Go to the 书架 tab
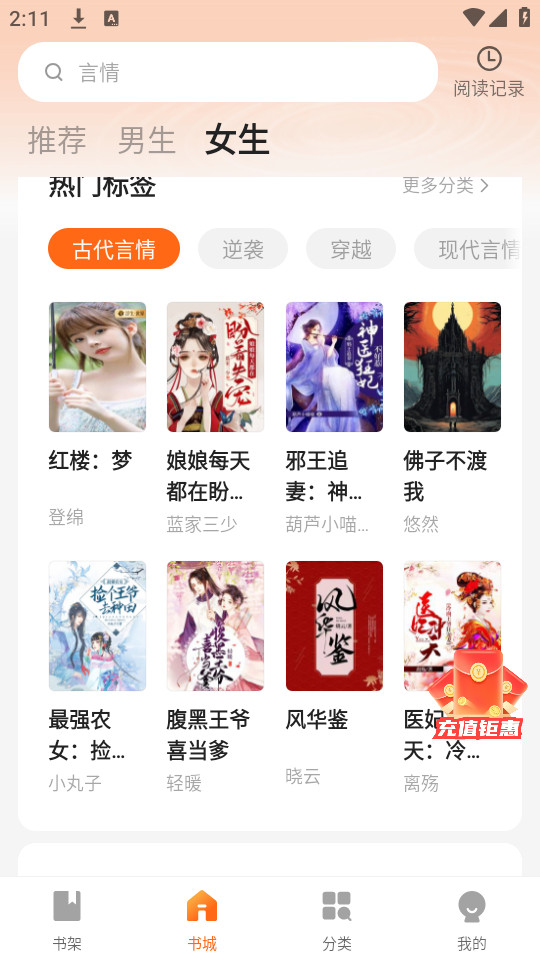Screen dimensions: 540x960 (67, 920)
